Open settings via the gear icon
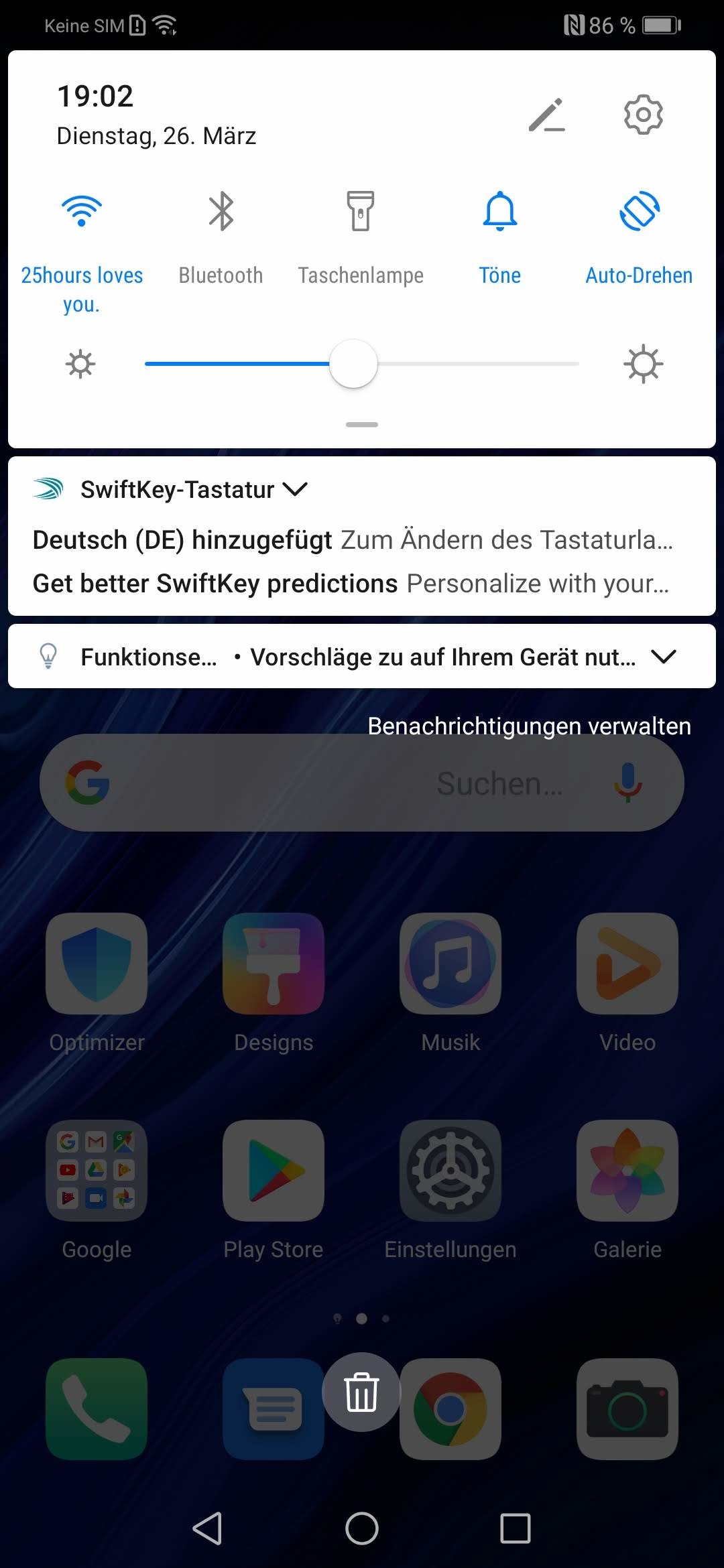The height and width of the screenshot is (1568, 724). pos(643,115)
